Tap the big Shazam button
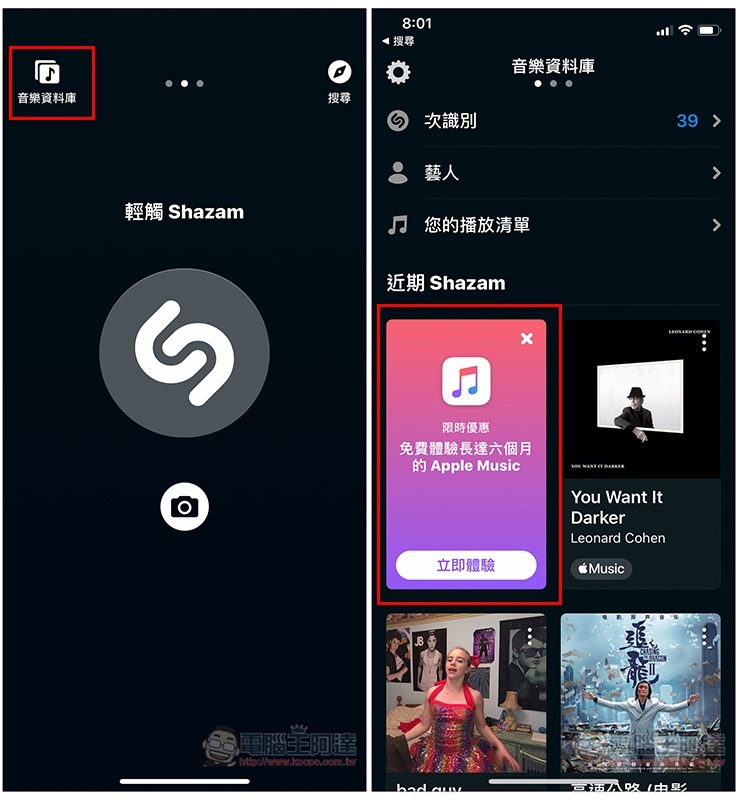Image resolution: width=738 pixels, height=800 pixels. pos(184,353)
